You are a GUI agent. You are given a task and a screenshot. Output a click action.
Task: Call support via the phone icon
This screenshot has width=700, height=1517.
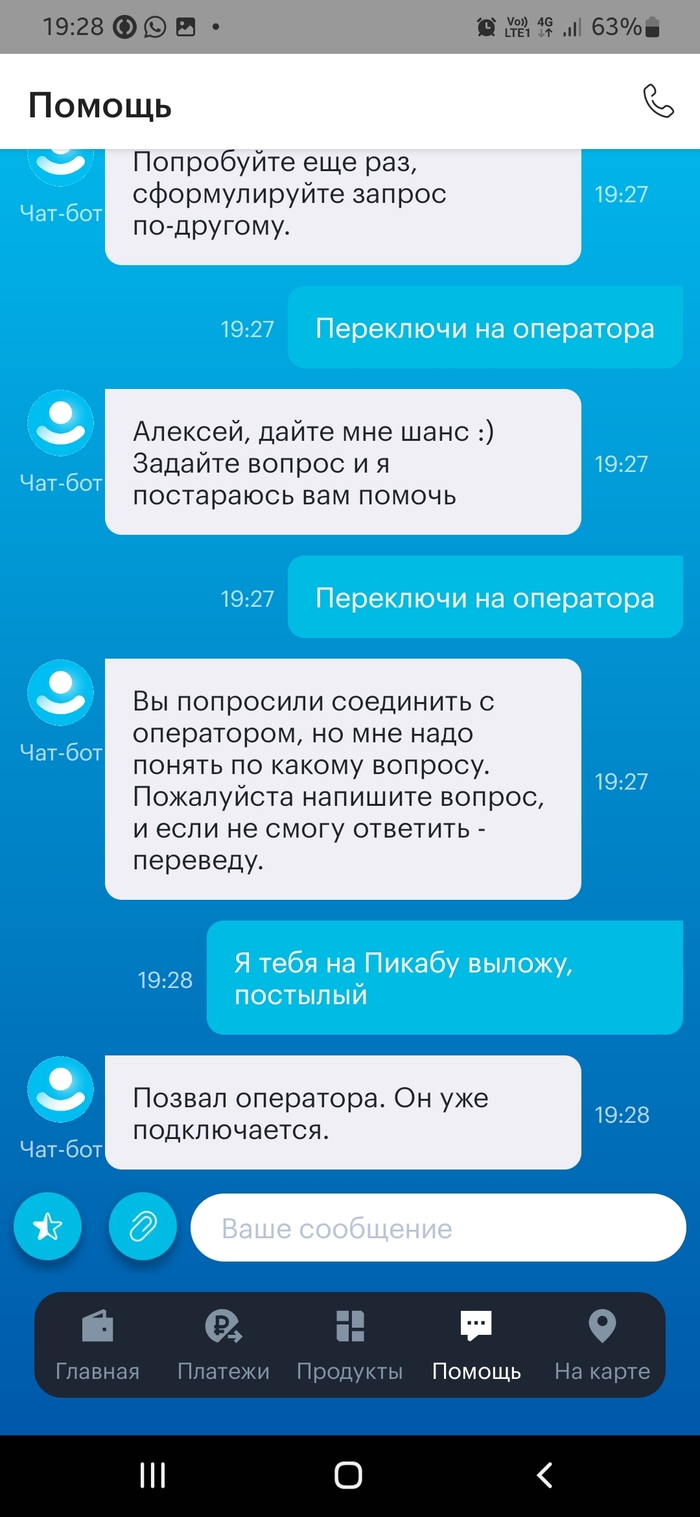[658, 101]
